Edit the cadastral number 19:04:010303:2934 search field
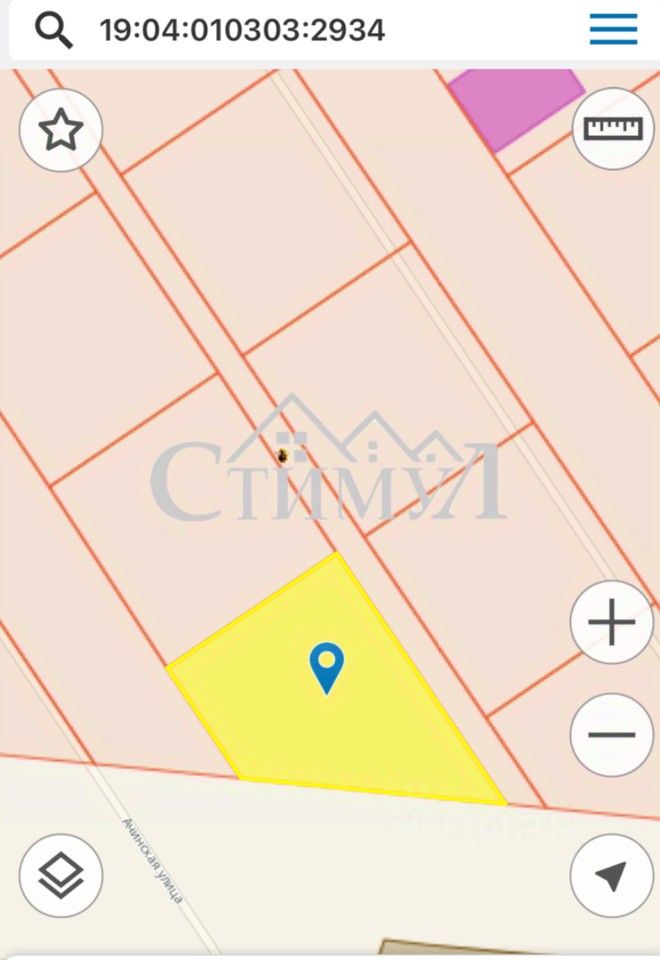This screenshot has width=660, height=960. 242,30
